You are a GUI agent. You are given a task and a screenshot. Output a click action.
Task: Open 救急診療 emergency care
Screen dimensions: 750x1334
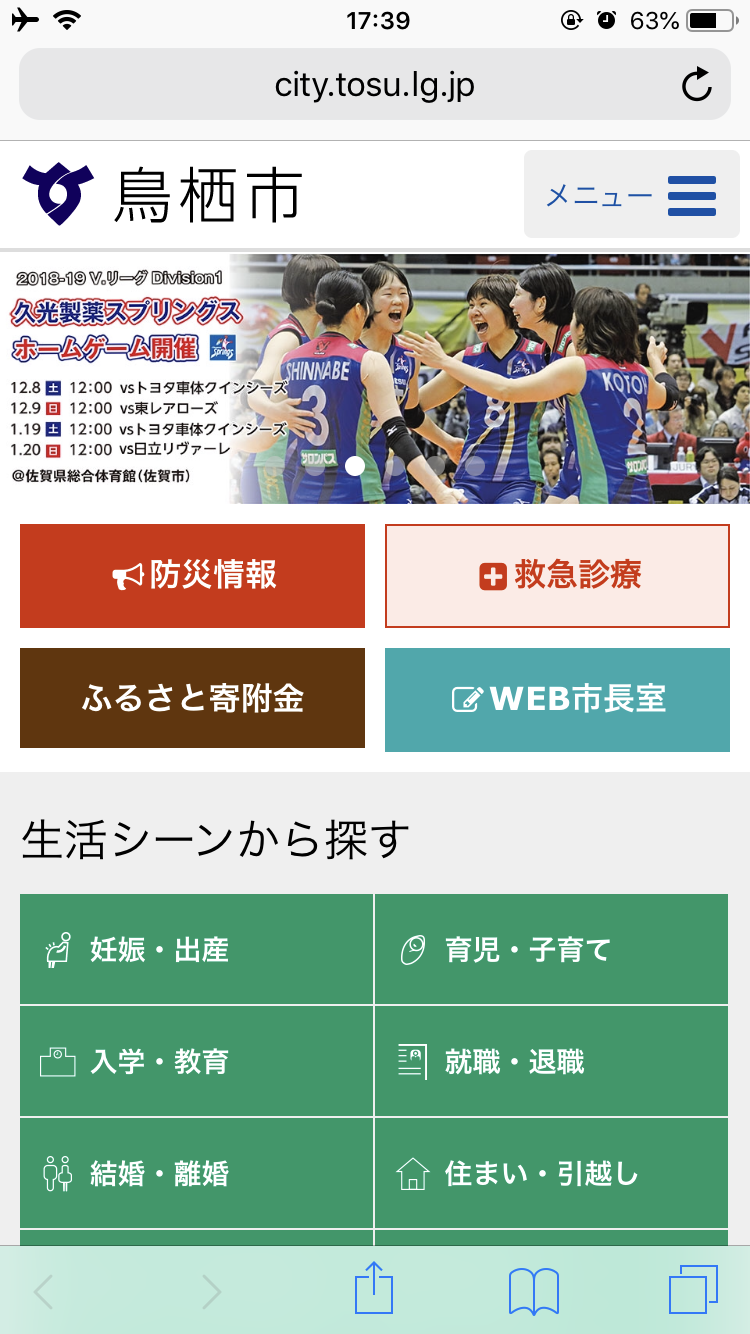tap(557, 576)
